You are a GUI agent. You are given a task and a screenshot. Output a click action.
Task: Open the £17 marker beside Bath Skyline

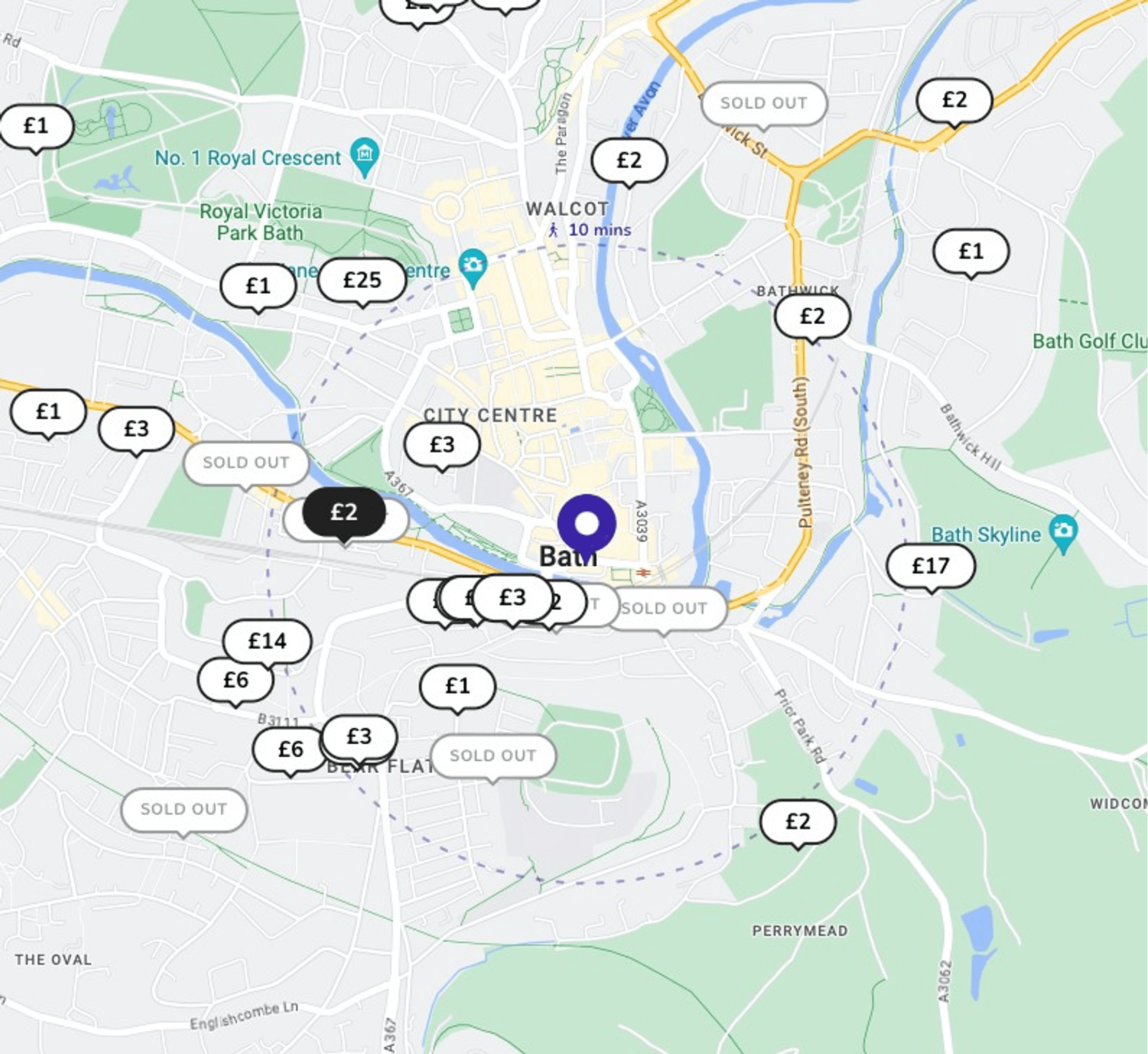[931, 566]
